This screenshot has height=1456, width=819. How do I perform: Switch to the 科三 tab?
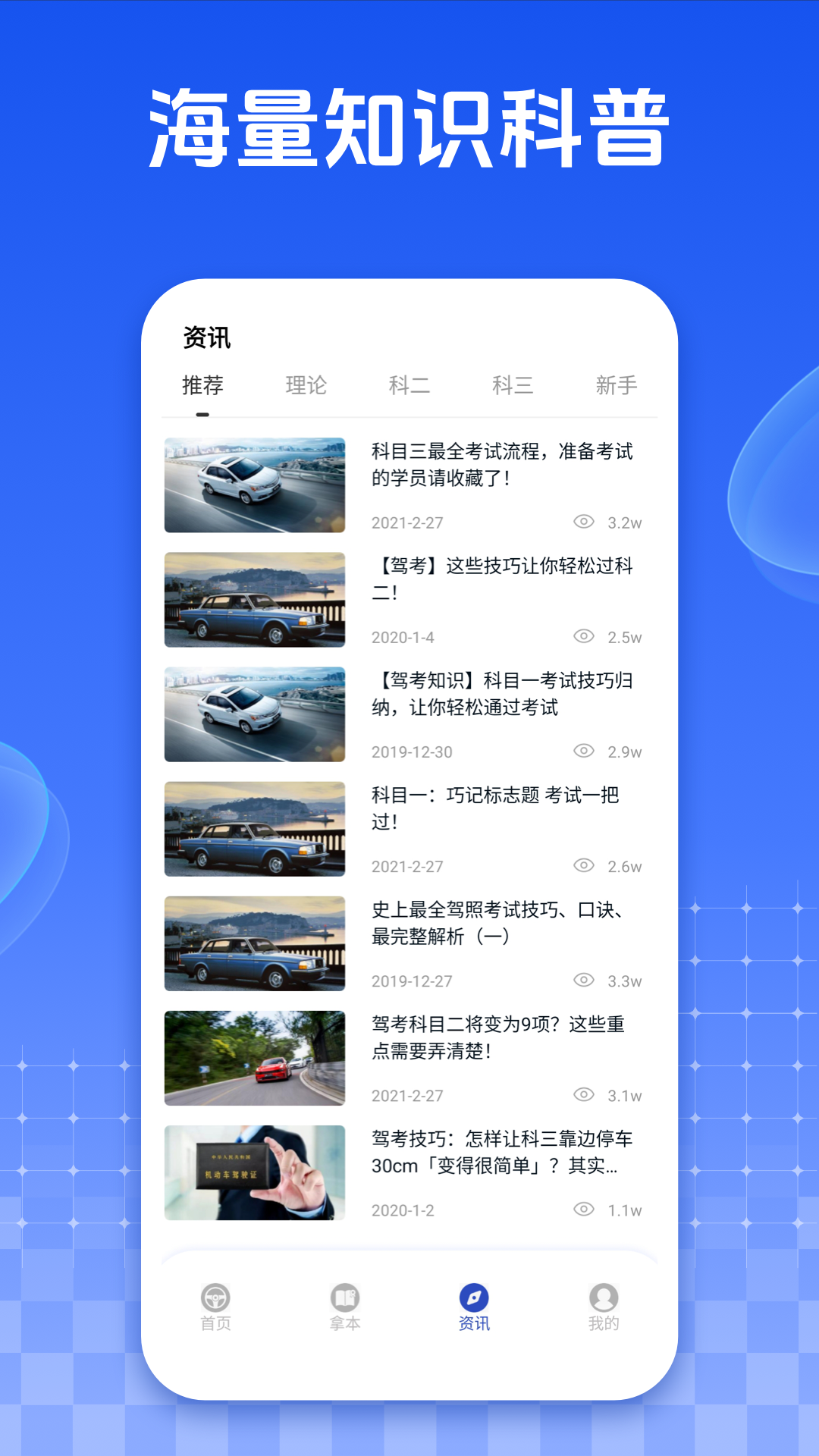(513, 386)
